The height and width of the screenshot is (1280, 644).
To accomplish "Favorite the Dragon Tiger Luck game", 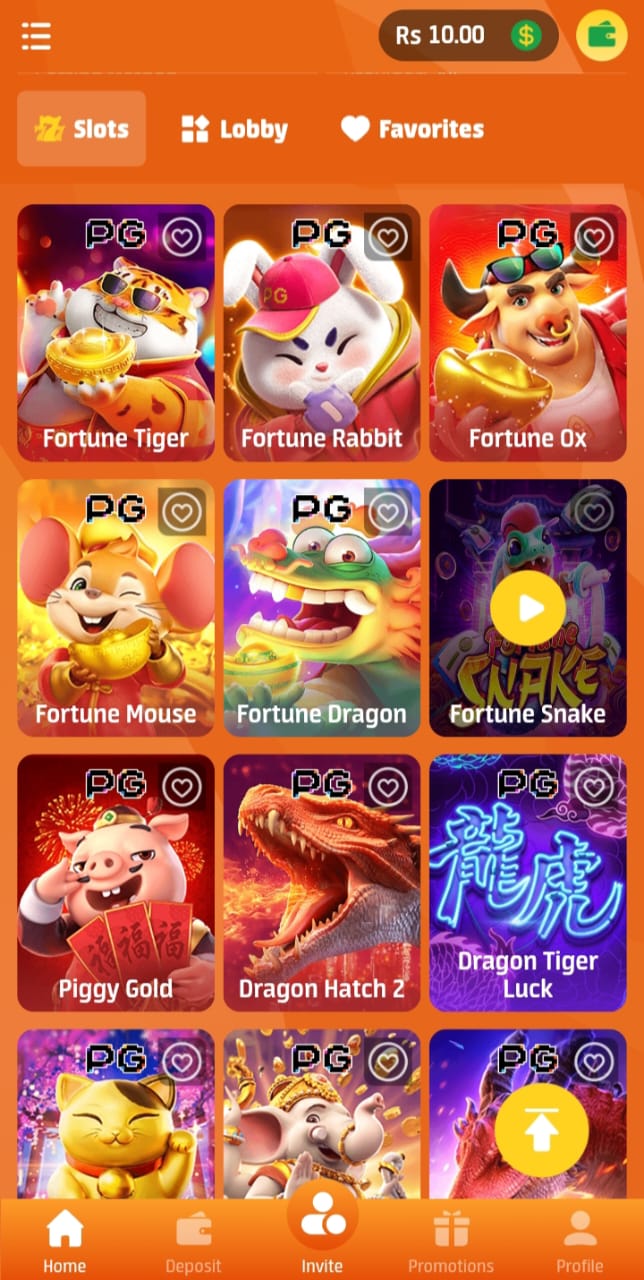I will tap(593, 788).
